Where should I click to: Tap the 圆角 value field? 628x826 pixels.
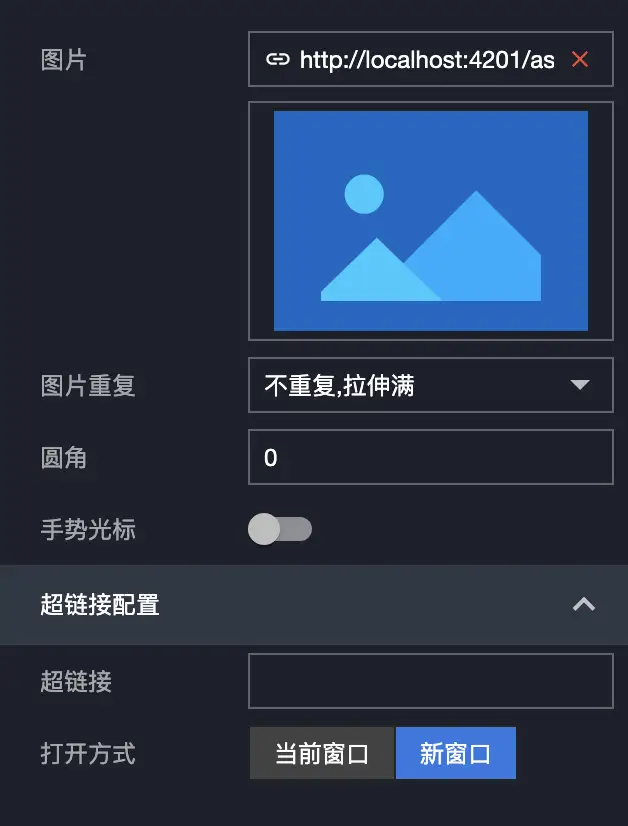(430, 458)
